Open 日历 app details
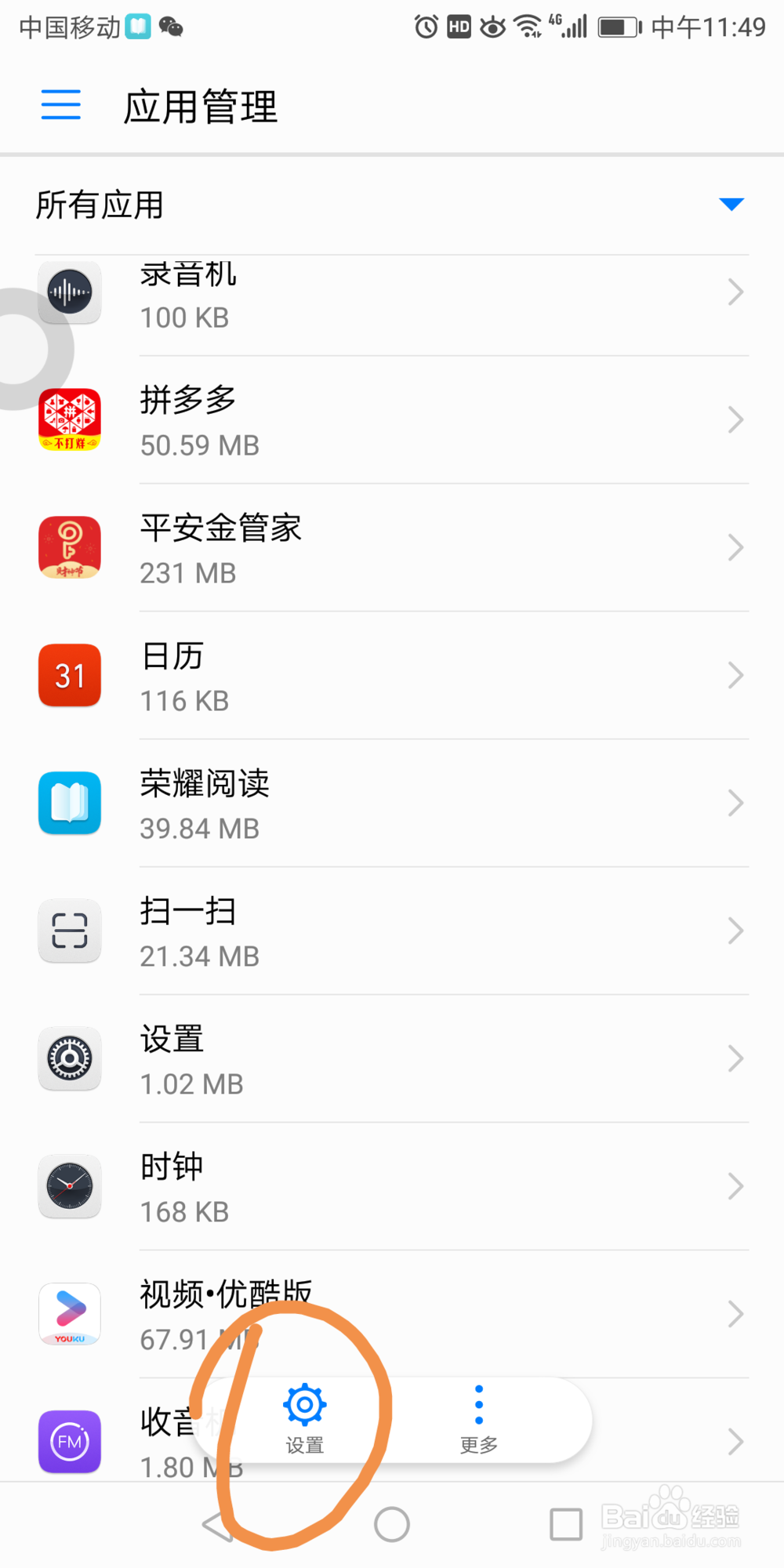Image resolution: width=784 pixels, height=1568 pixels. 392,677
